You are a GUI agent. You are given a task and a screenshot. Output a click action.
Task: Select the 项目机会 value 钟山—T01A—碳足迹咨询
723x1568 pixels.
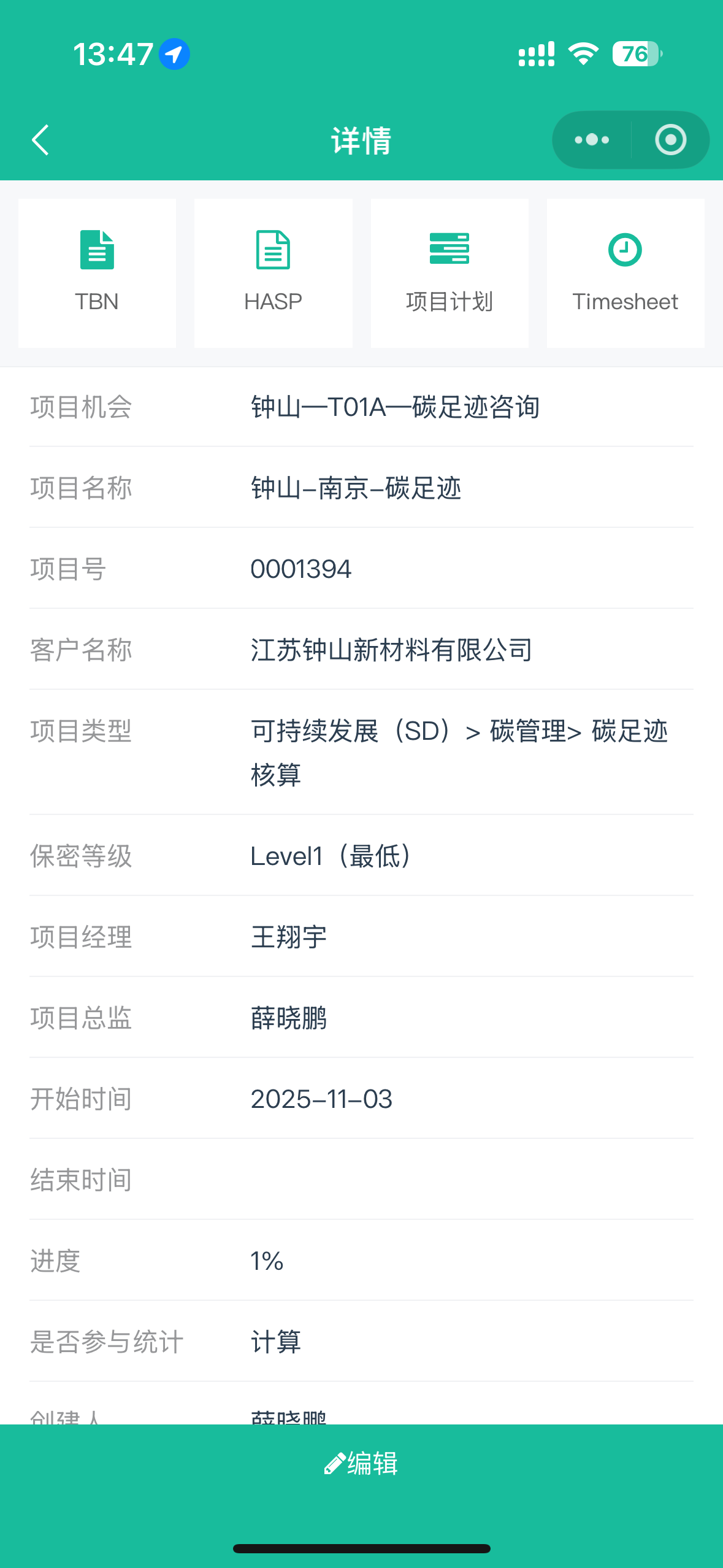point(395,407)
